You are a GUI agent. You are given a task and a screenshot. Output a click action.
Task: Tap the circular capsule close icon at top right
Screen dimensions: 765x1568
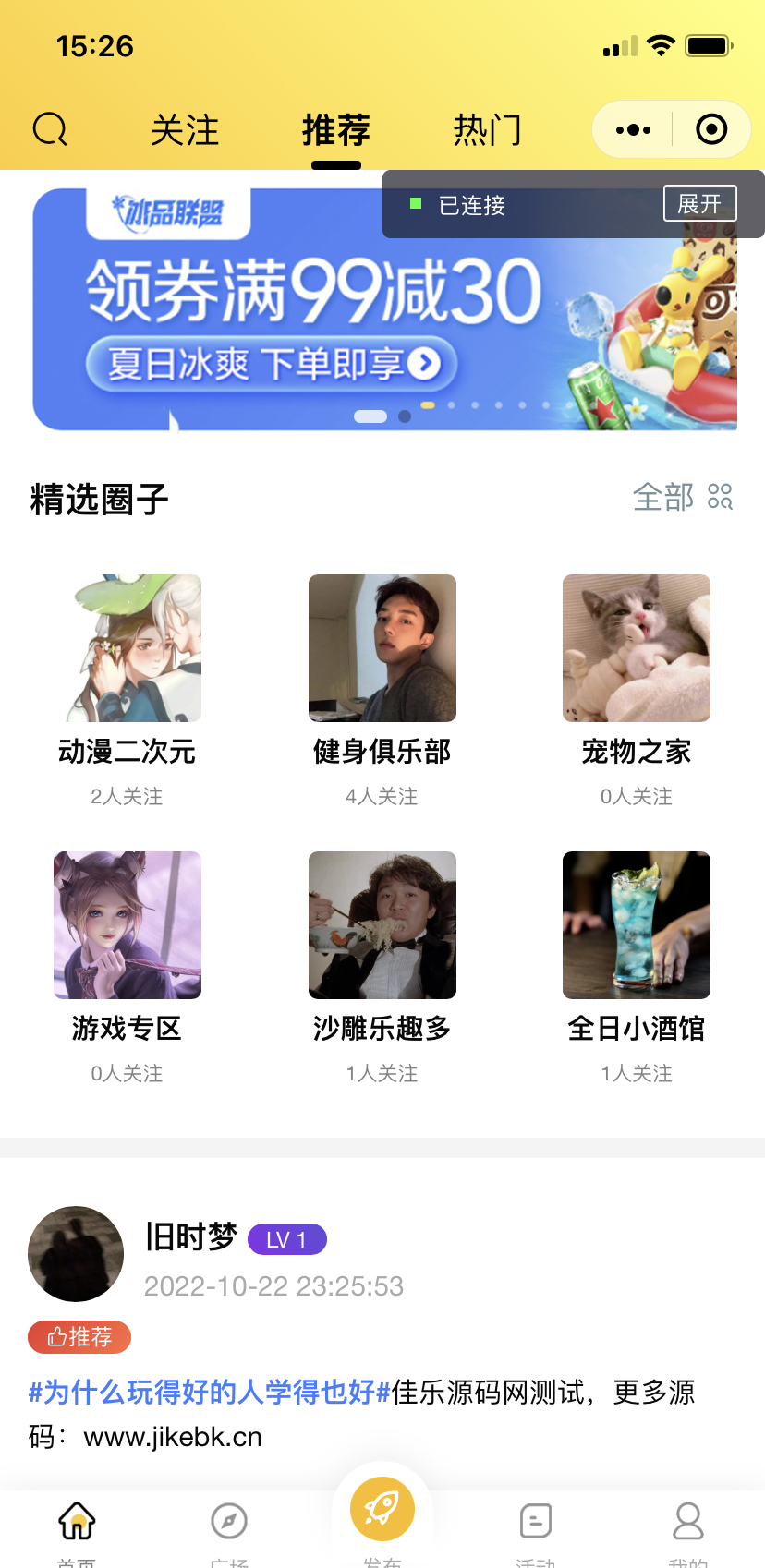pyautogui.click(x=710, y=129)
